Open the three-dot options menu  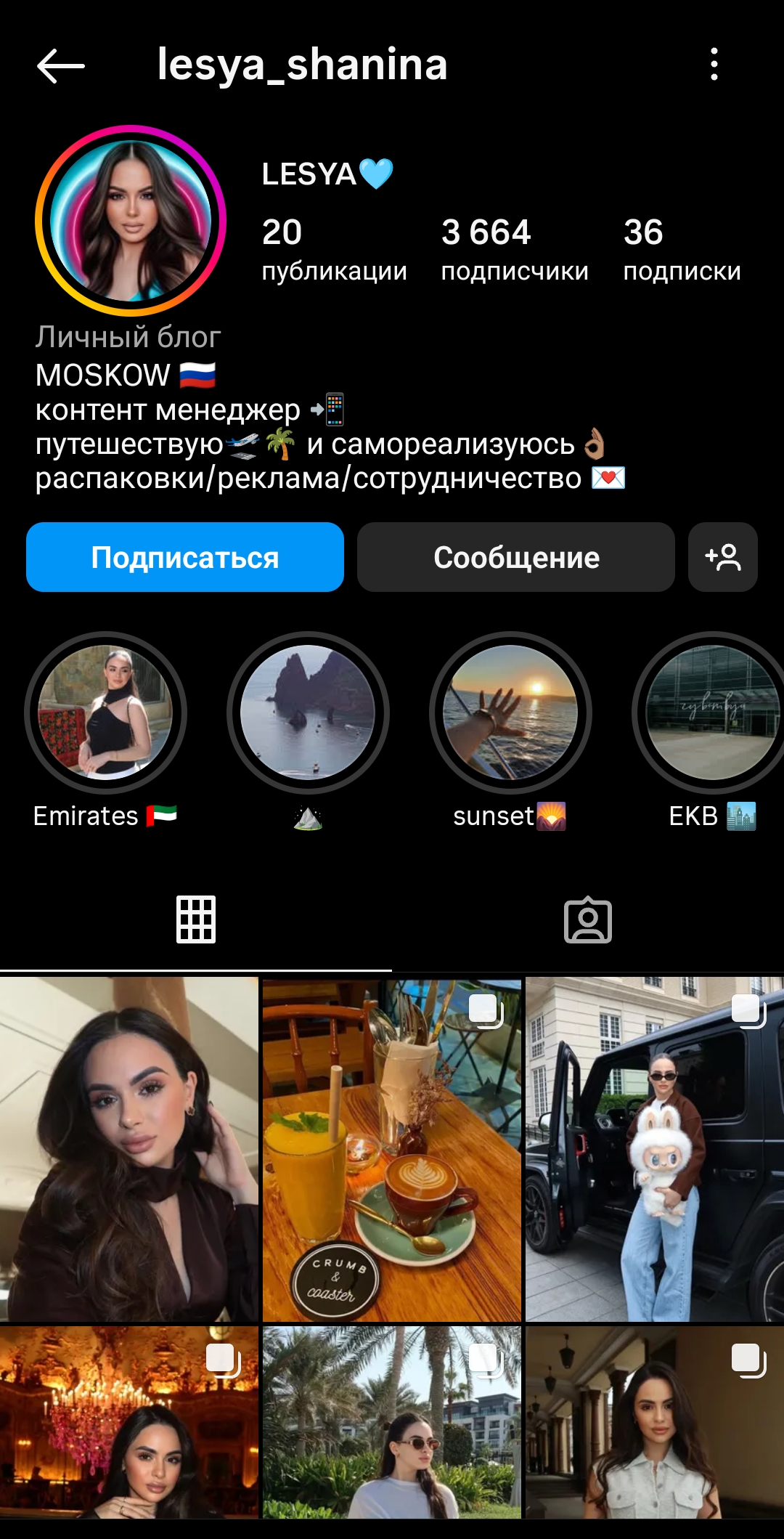pyautogui.click(x=715, y=65)
